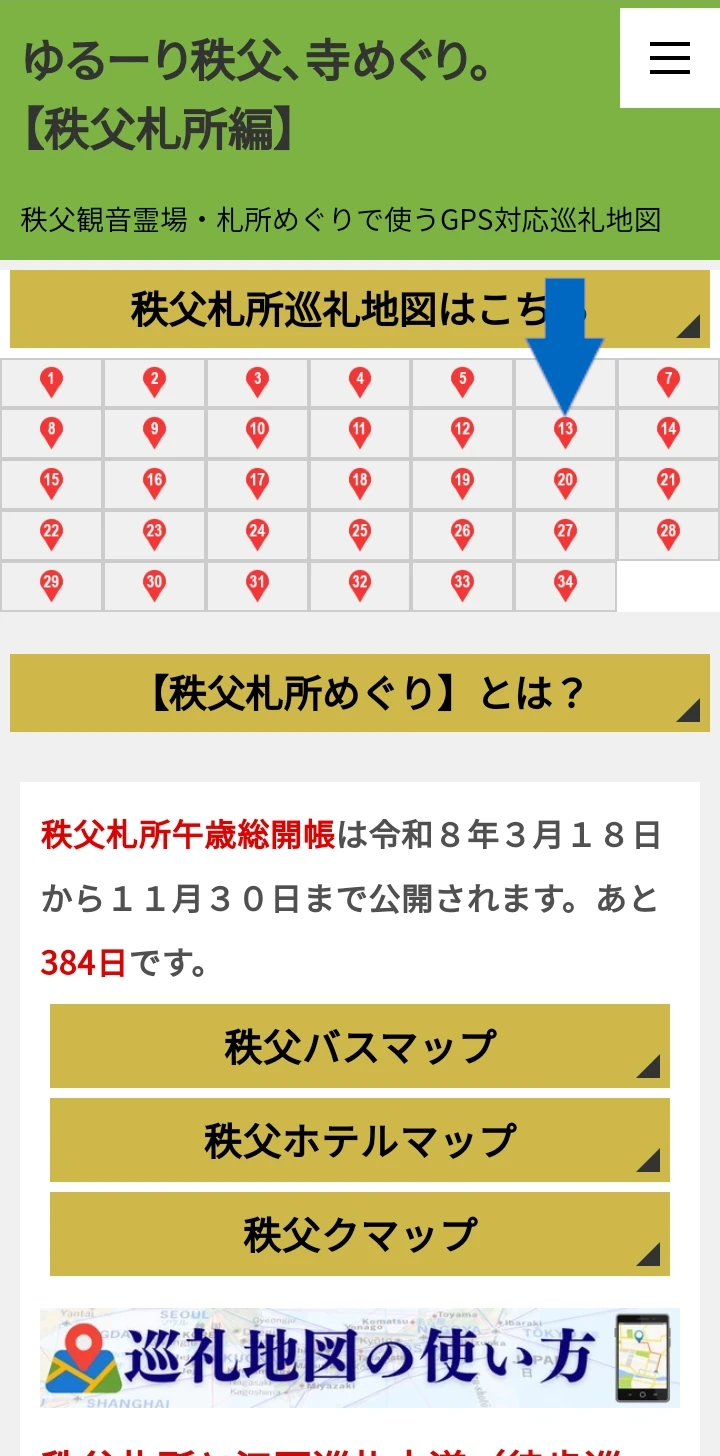Click the pin icon for temple 29
This screenshot has height=1456, width=720.
[51, 585]
